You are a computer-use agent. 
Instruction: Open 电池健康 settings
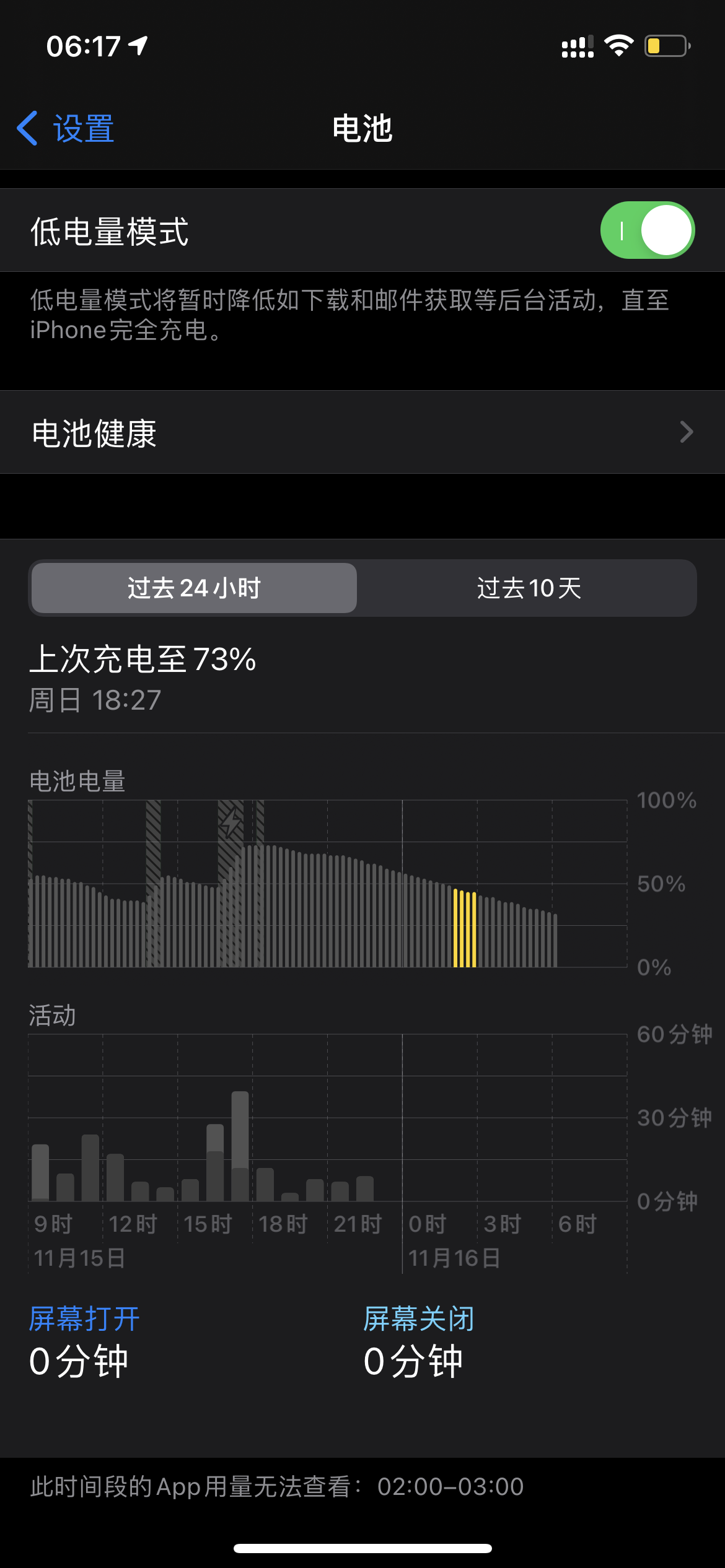tap(362, 432)
